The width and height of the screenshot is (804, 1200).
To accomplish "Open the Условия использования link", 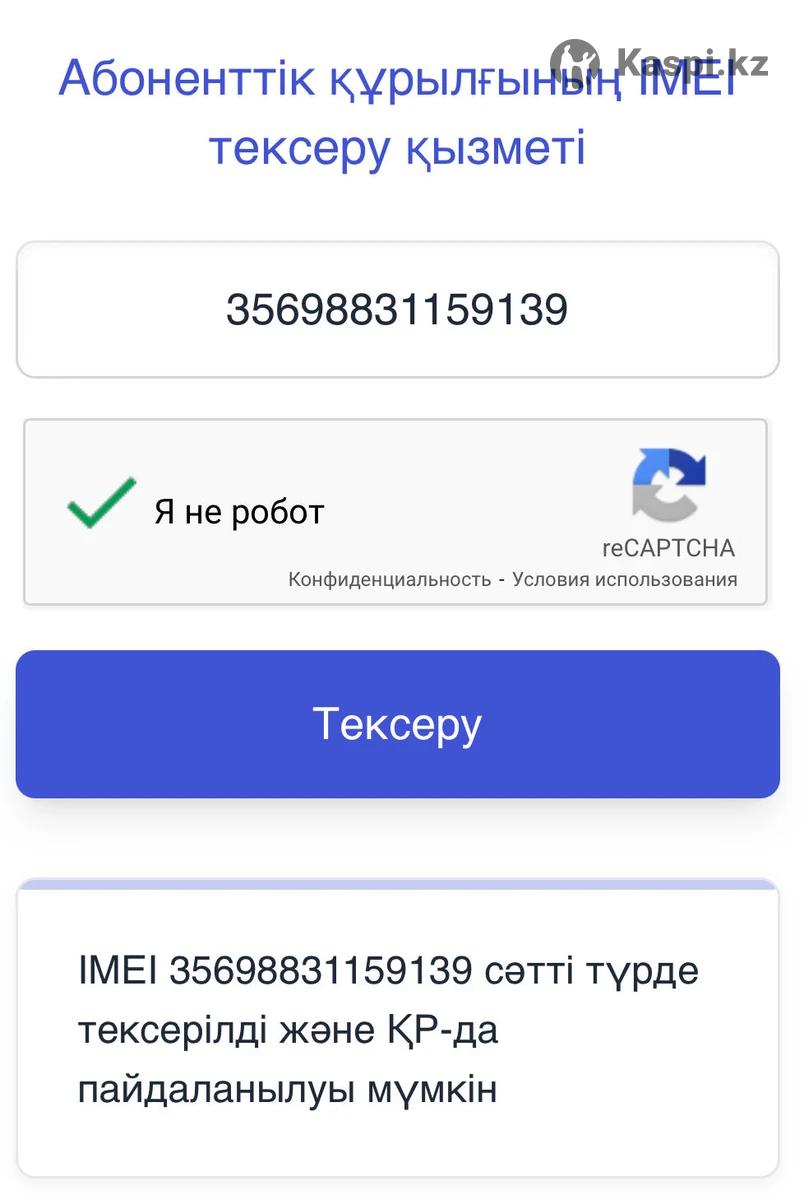I will coord(624,580).
